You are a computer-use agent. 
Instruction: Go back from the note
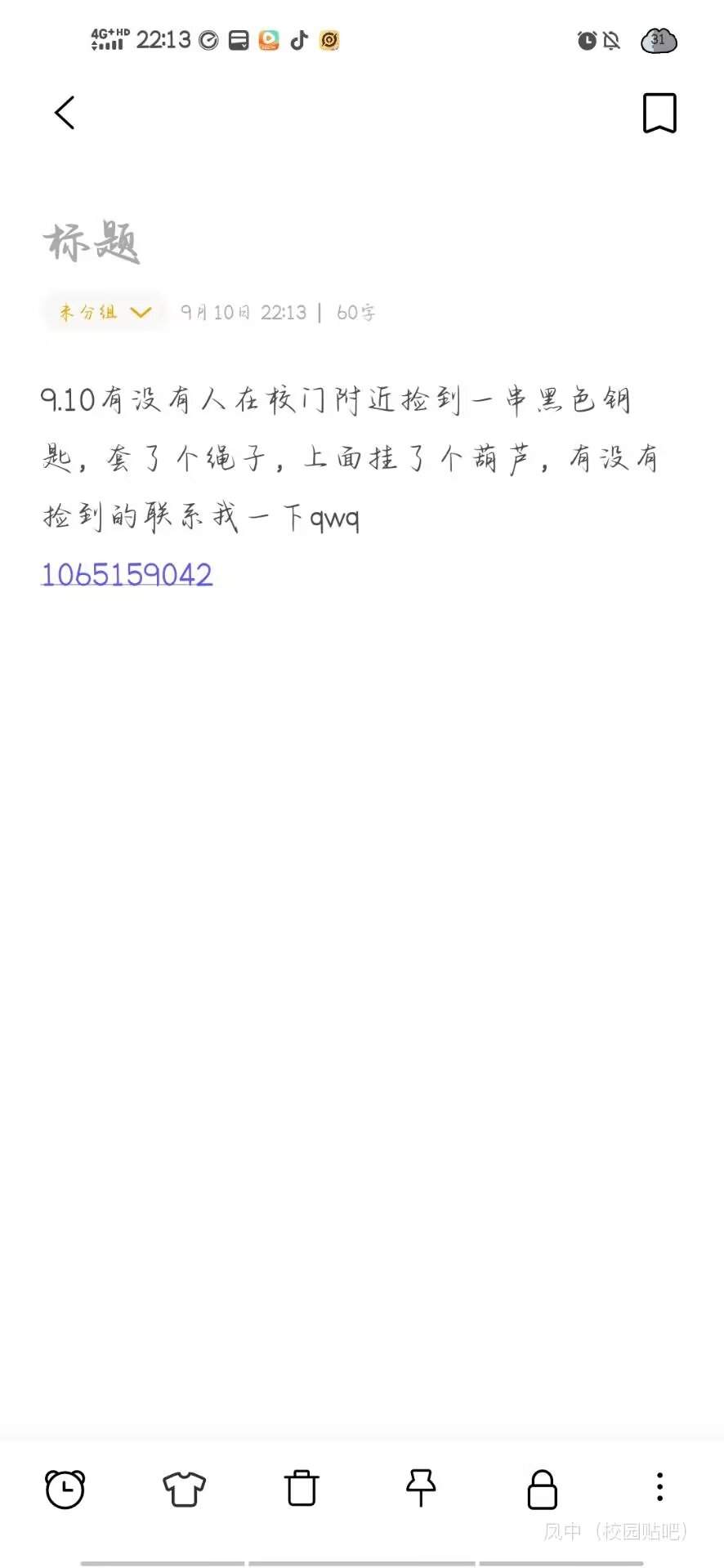click(x=65, y=113)
